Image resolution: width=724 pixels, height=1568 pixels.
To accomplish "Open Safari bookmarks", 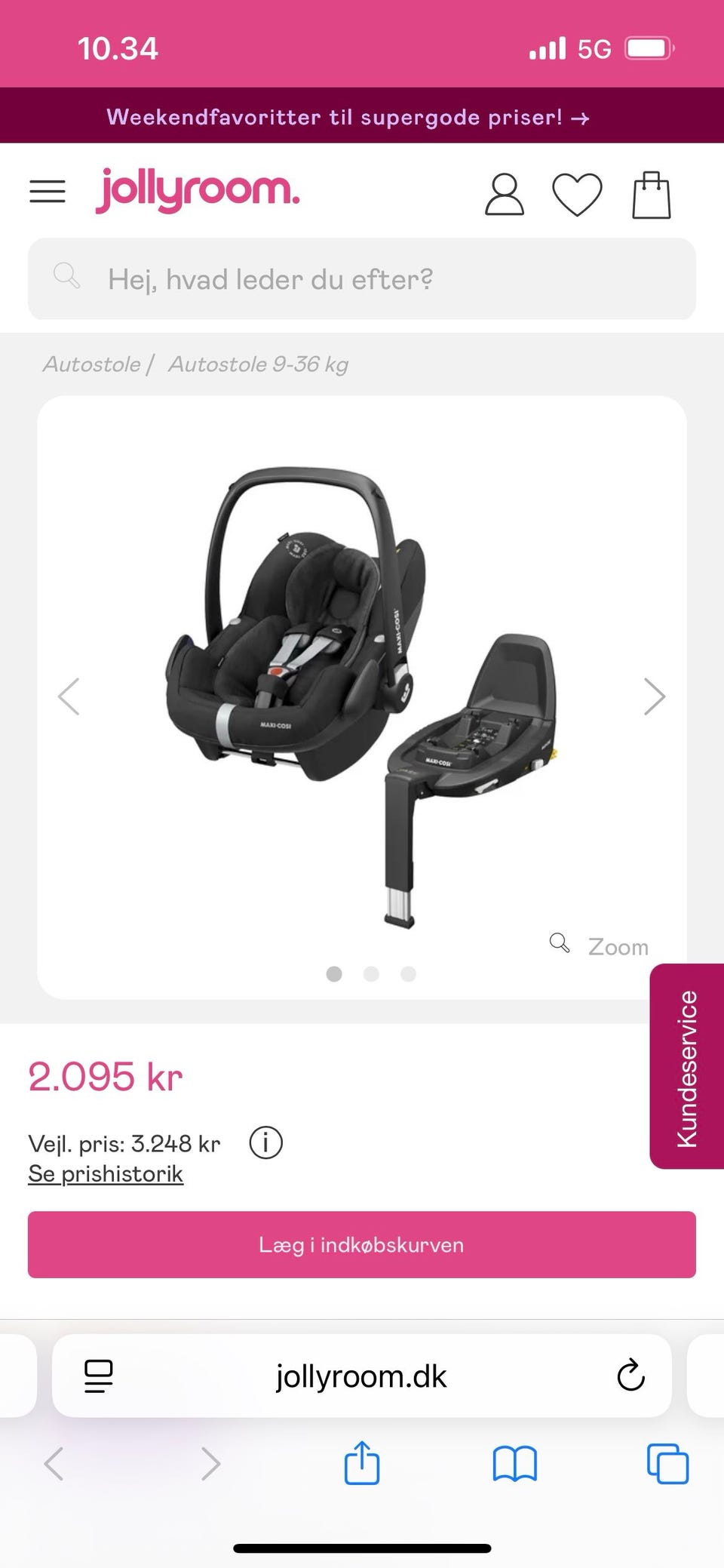I will tap(514, 1463).
